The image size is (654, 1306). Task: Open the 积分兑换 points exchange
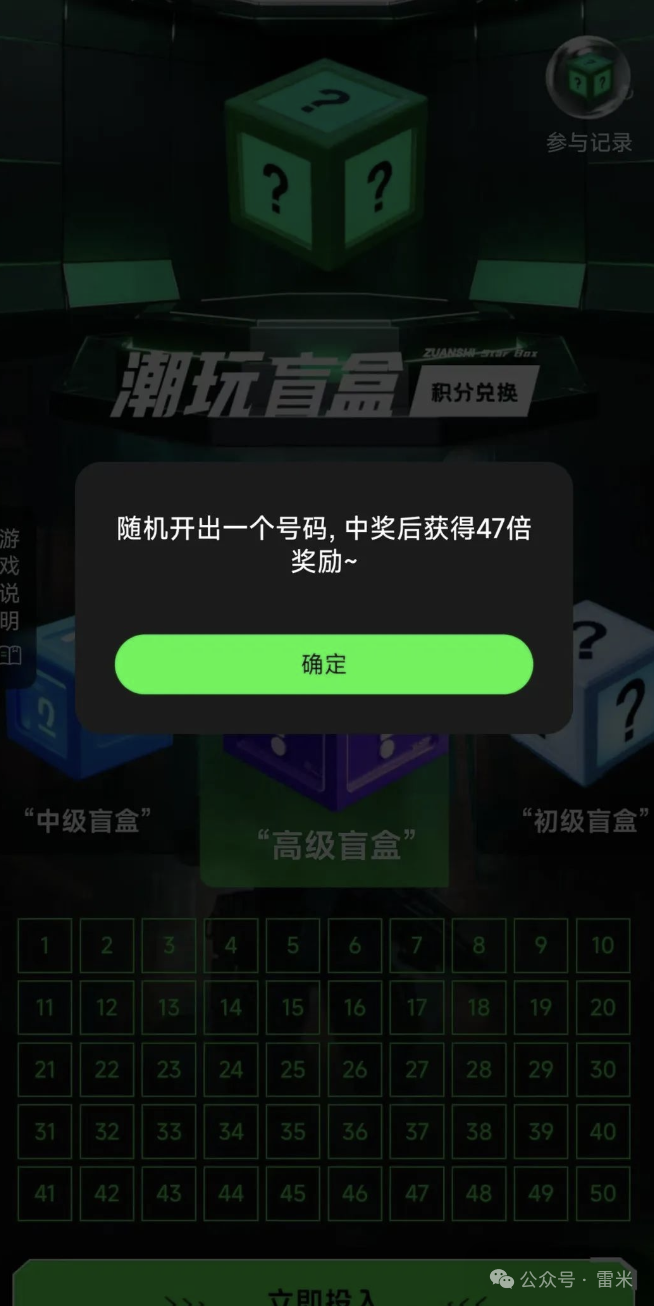click(474, 392)
